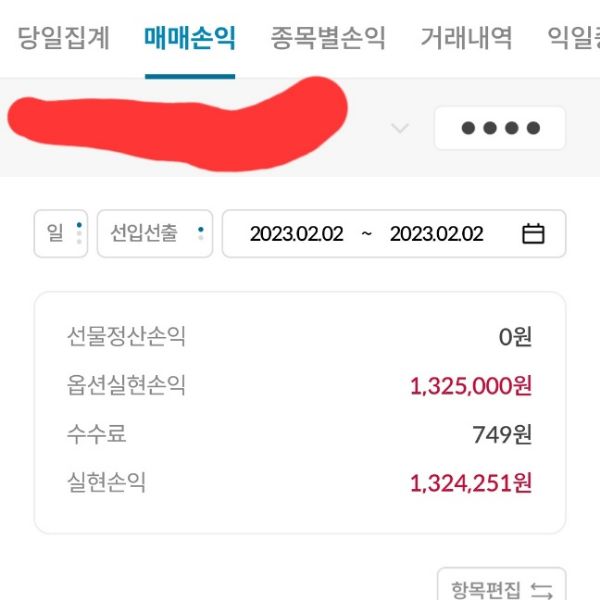
Task: Go to the 거래내역 tab
Action: pyautogui.click(x=466, y=39)
